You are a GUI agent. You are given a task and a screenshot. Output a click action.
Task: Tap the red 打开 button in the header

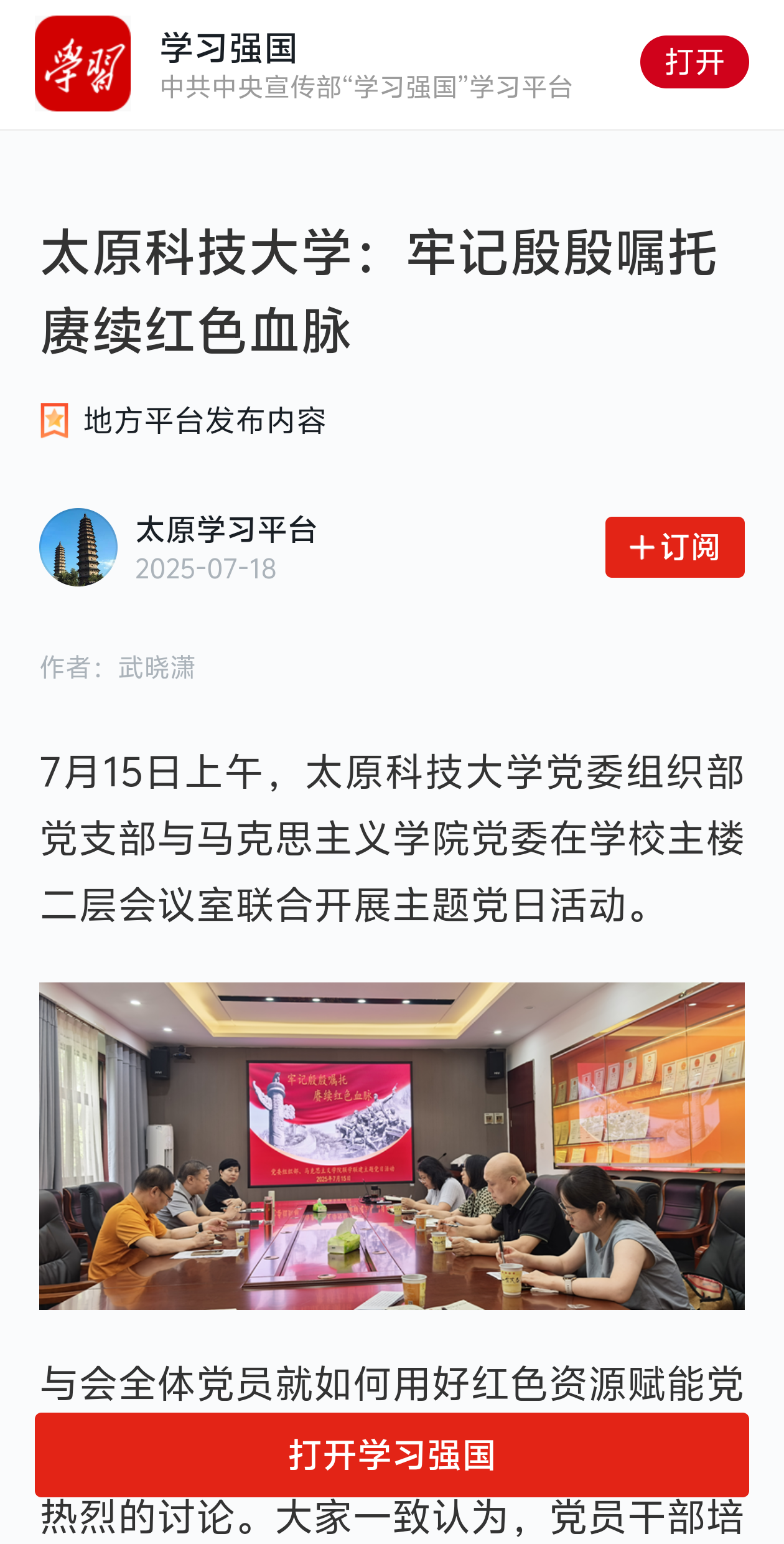[x=694, y=62]
